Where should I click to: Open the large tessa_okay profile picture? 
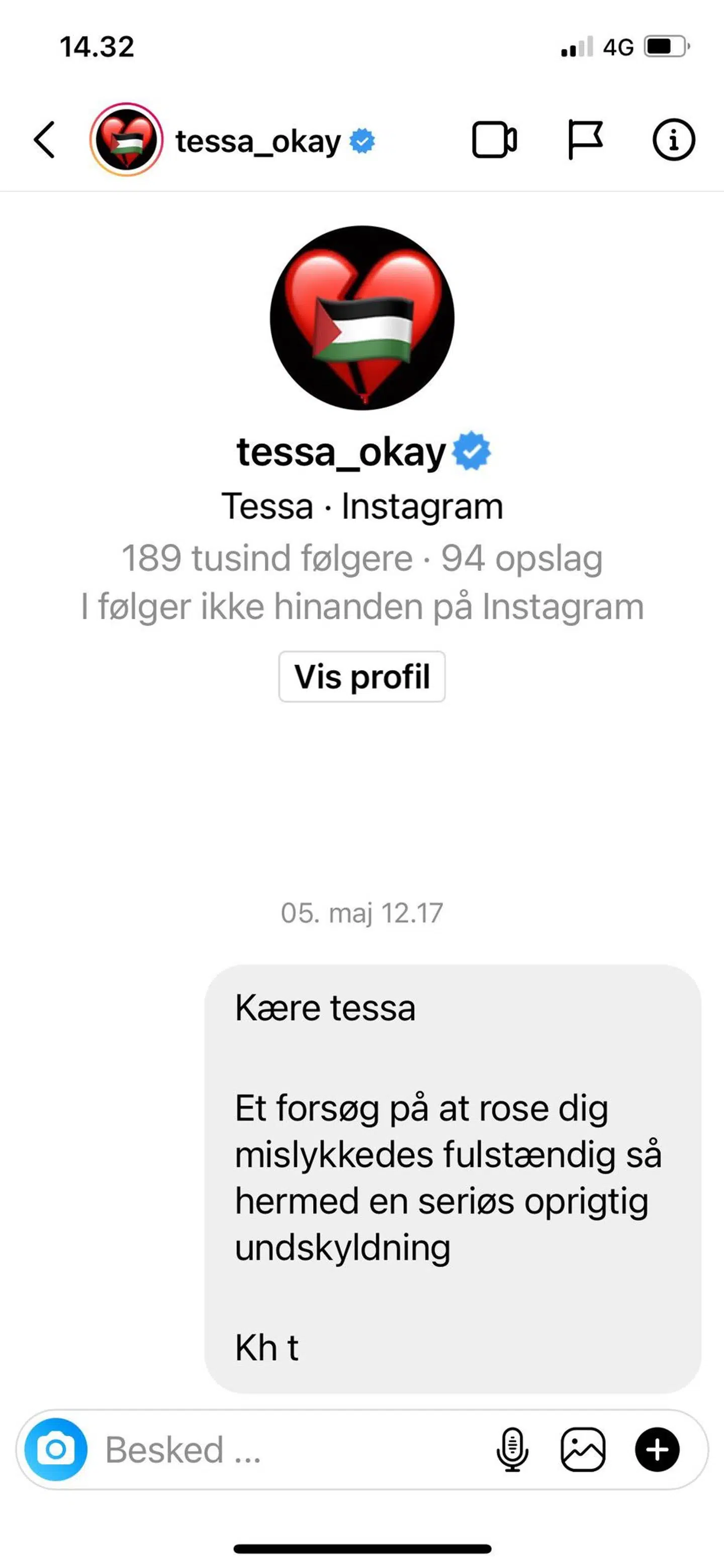coord(362,318)
